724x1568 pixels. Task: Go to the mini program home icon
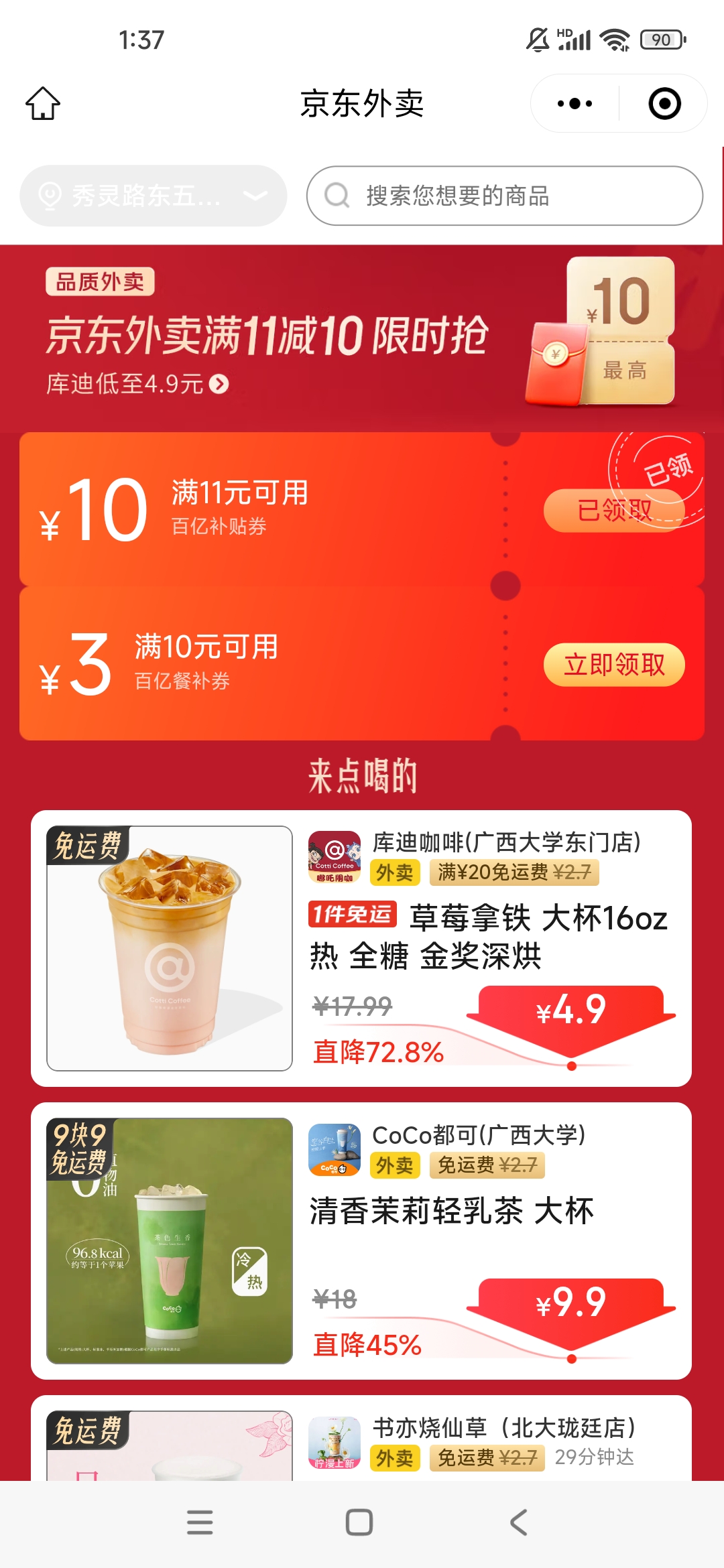coord(43,104)
